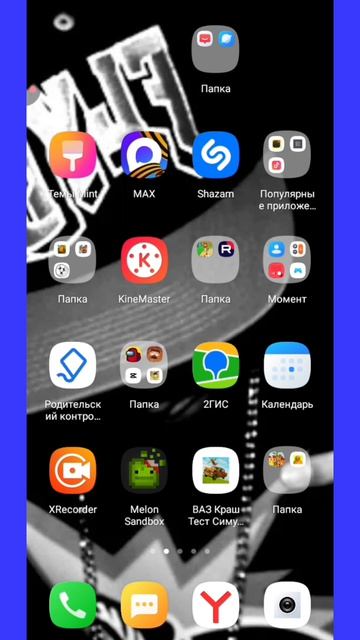The image size is (360, 640).
Task: Open the camera from the dock
Action: point(287,605)
